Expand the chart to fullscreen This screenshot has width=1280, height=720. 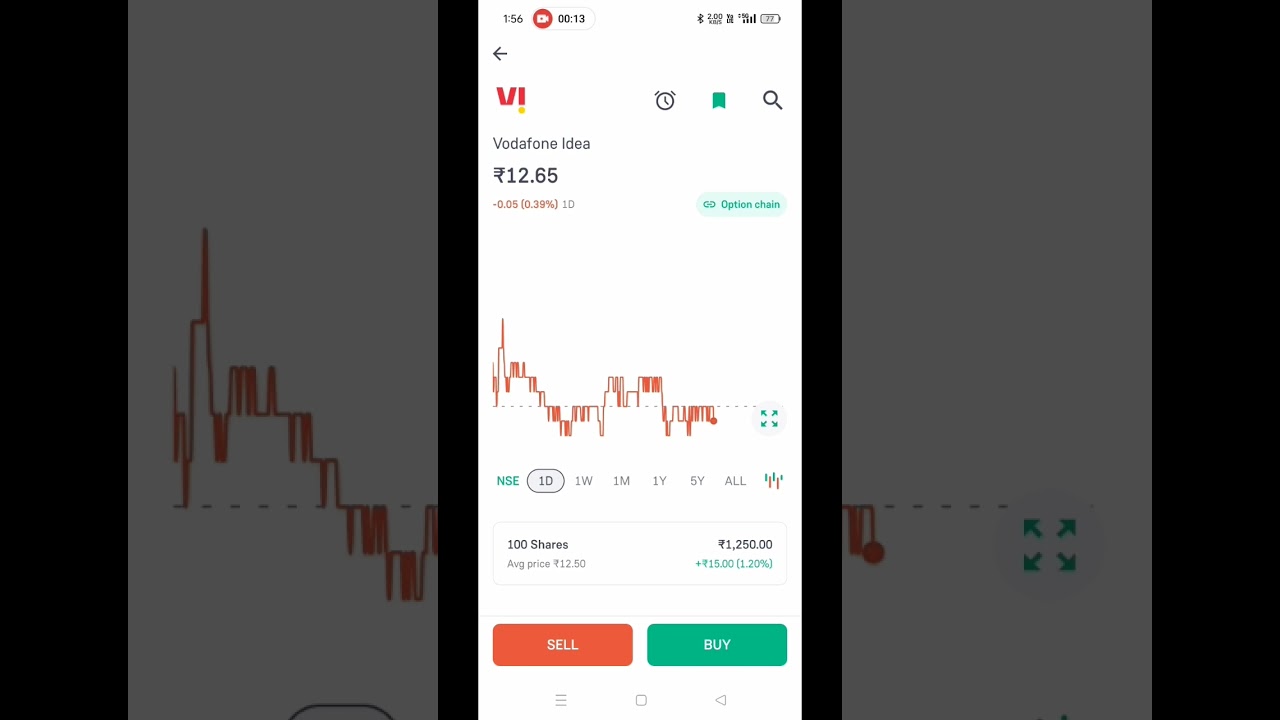[x=769, y=419]
